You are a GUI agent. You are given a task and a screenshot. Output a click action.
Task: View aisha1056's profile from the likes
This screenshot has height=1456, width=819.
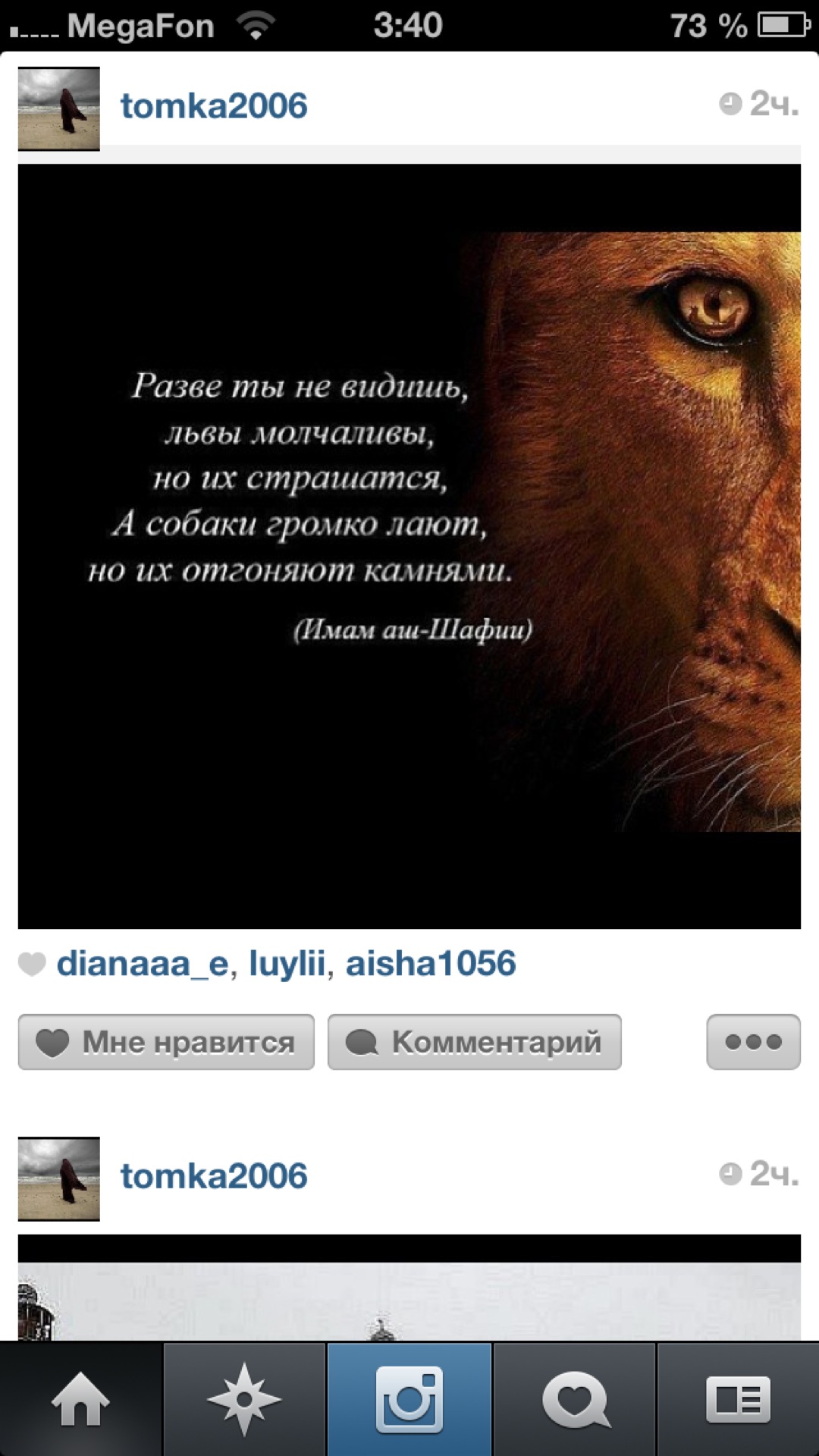[x=431, y=964]
